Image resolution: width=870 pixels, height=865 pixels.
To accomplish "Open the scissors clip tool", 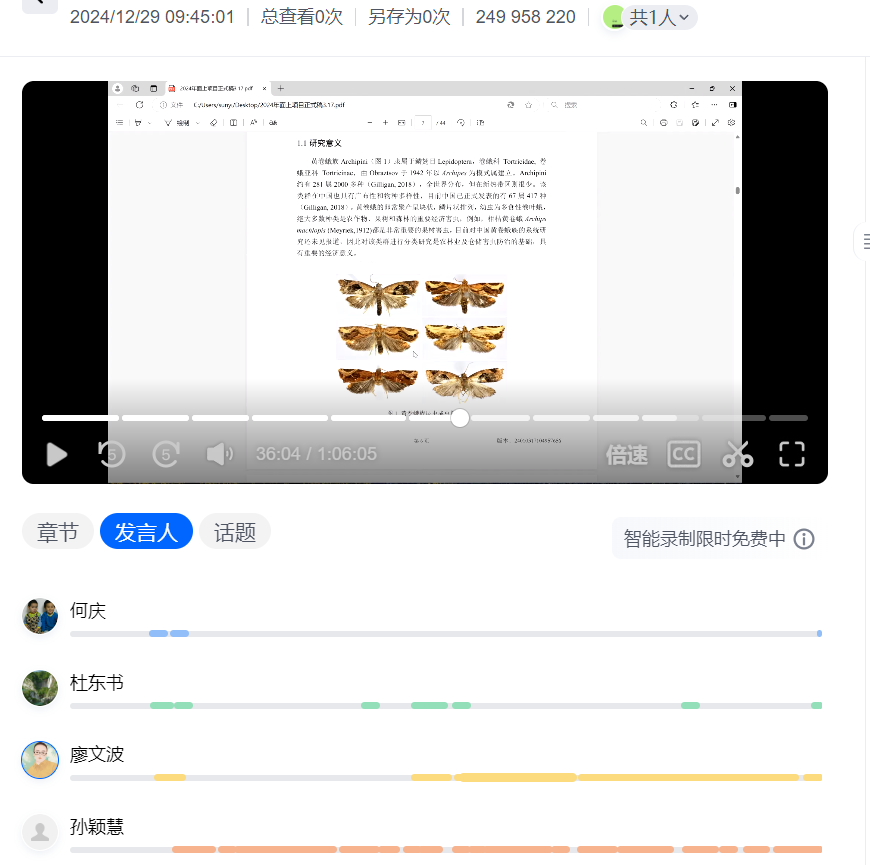I will coord(738,454).
